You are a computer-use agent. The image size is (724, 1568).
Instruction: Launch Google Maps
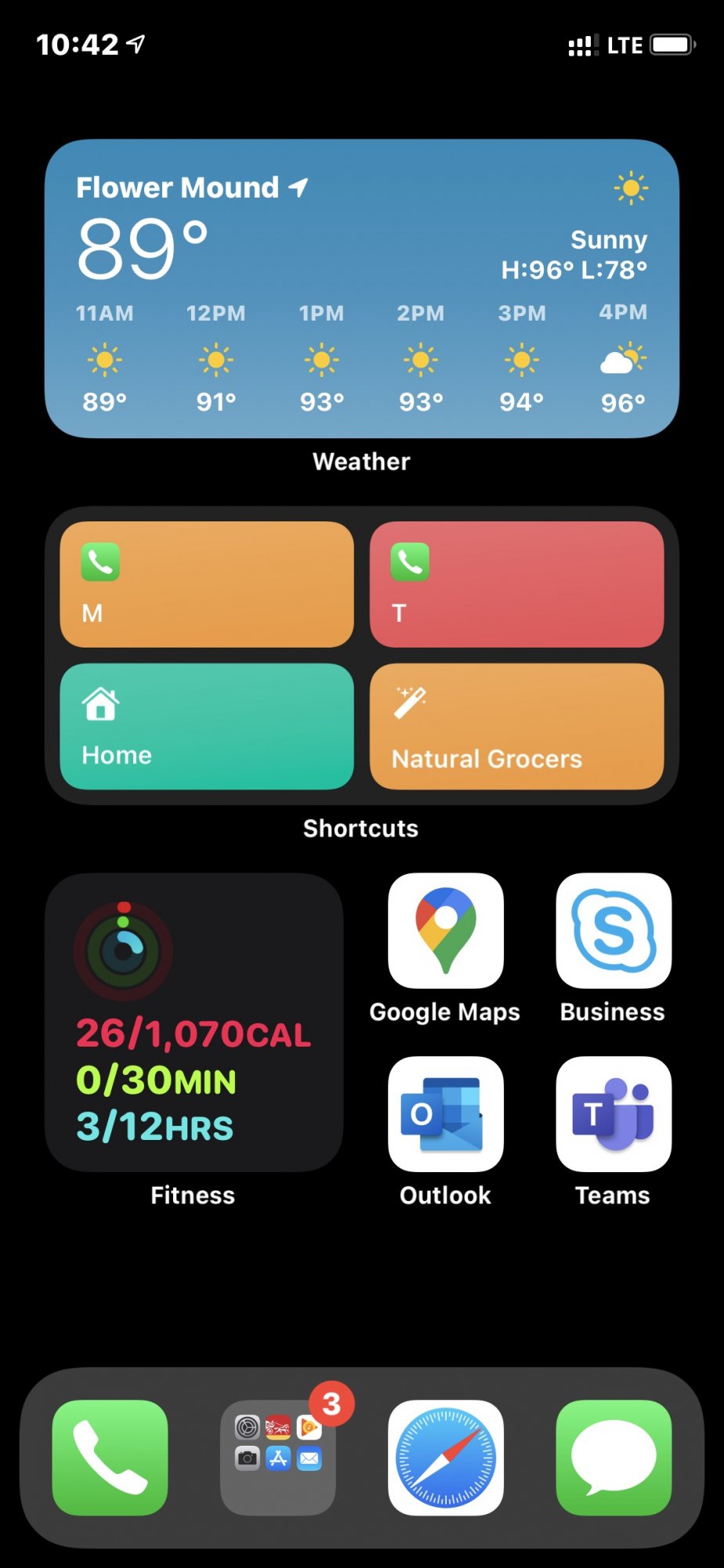446,931
